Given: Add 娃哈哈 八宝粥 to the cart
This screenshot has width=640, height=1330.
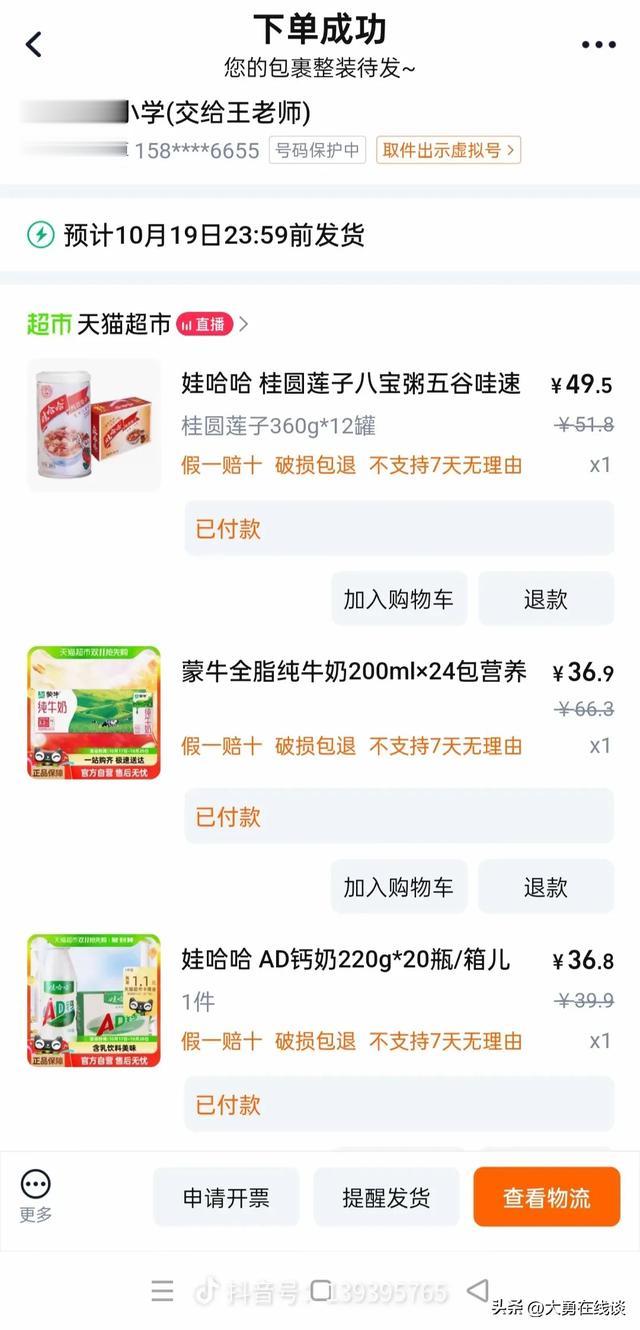Looking at the screenshot, I should (x=398, y=599).
